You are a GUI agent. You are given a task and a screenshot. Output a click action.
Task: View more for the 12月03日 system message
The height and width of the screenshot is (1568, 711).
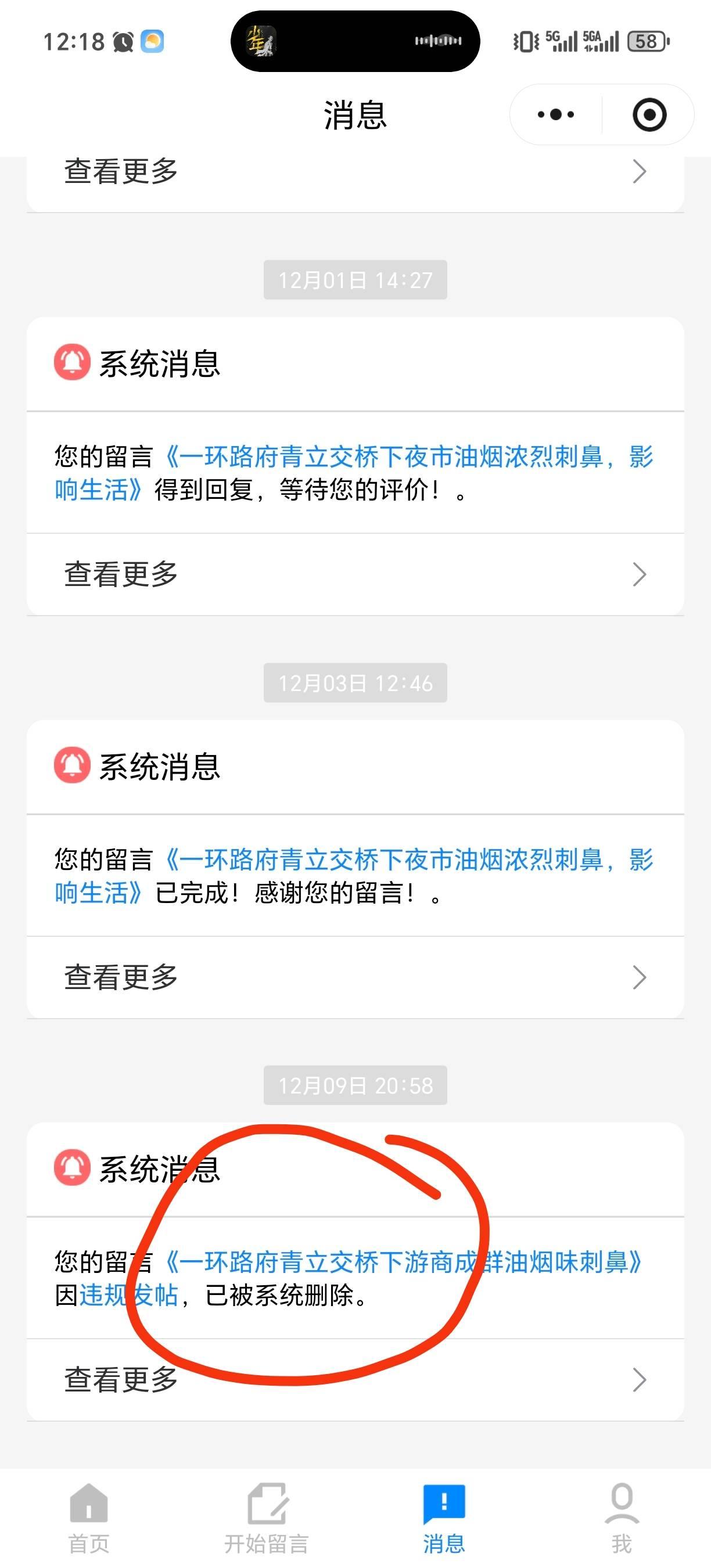coord(355,977)
